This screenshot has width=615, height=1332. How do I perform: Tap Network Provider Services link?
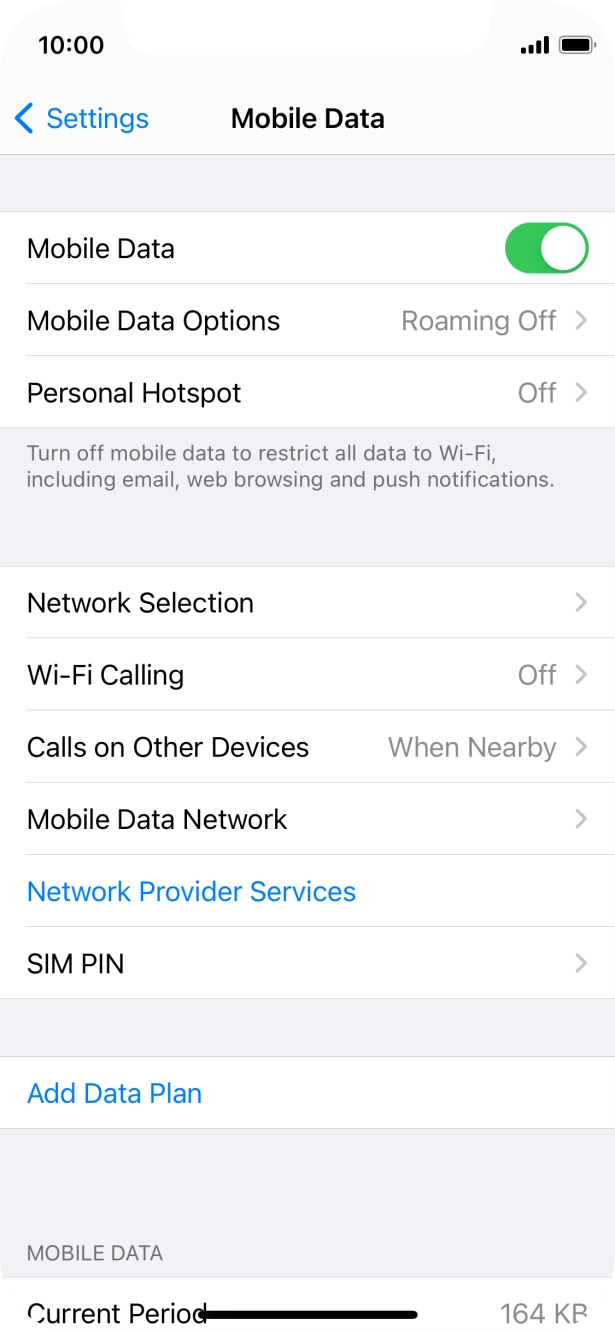pyautogui.click(x=191, y=891)
